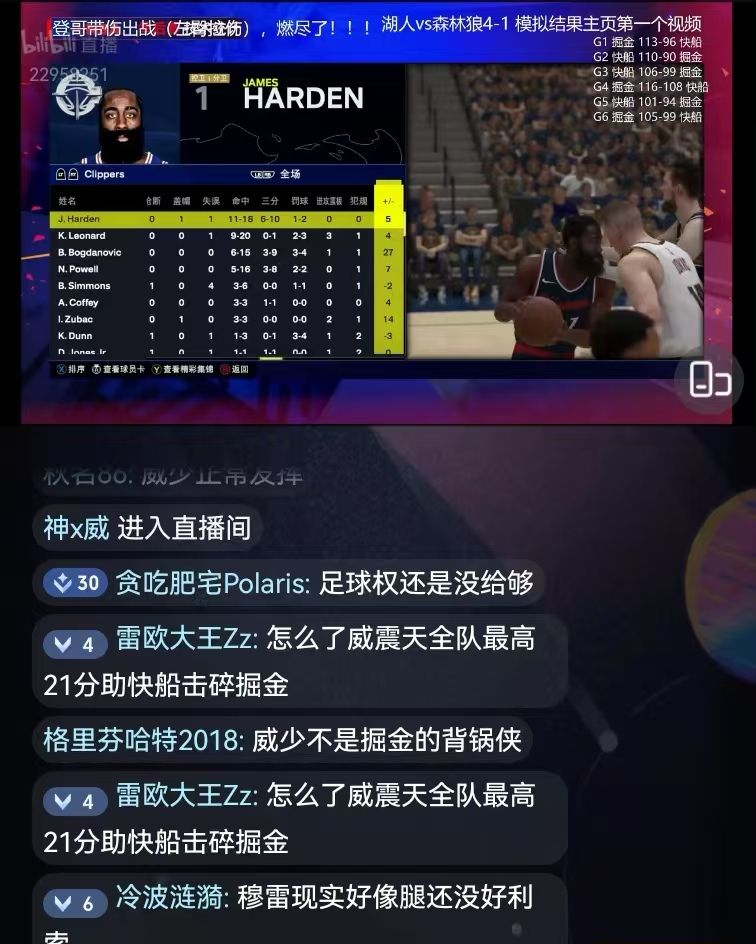The image size is (756, 944).
Task: Tap the screen orientation switch icon
Action: 711,380
